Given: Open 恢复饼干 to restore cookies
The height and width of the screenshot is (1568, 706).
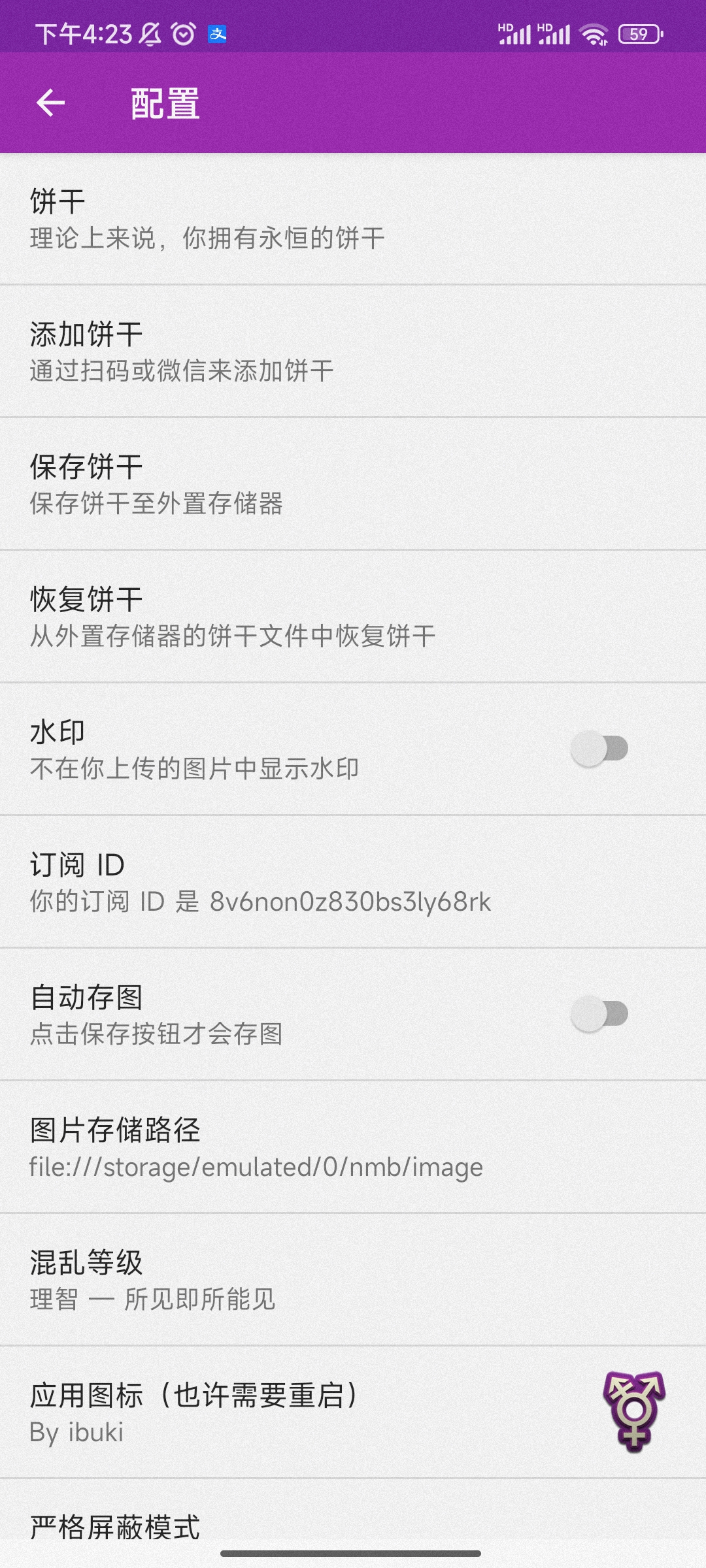Looking at the screenshot, I should [x=353, y=617].
